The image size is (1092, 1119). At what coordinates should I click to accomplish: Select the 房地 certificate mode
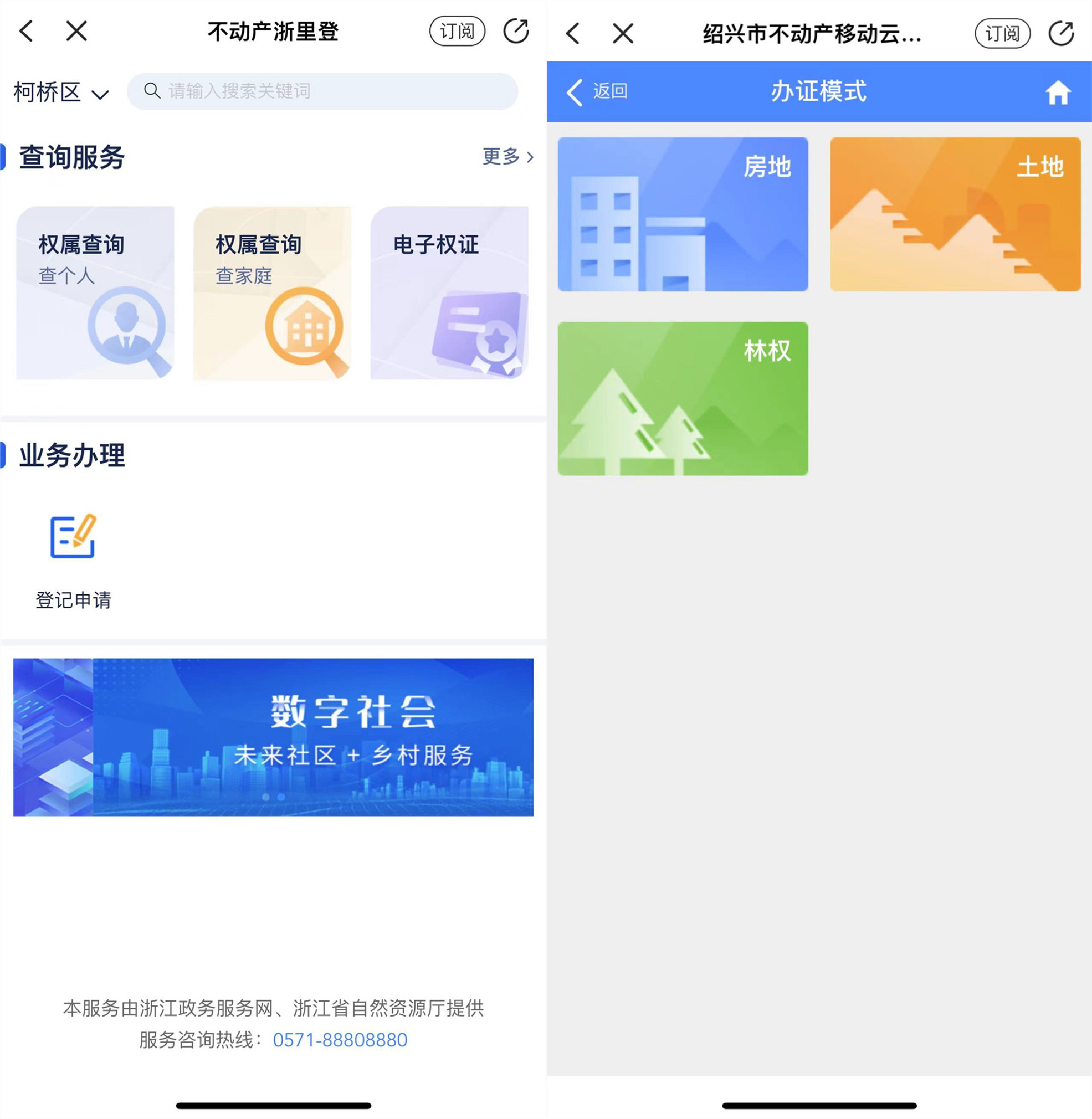pyautogui.click(x=683, y=214)
